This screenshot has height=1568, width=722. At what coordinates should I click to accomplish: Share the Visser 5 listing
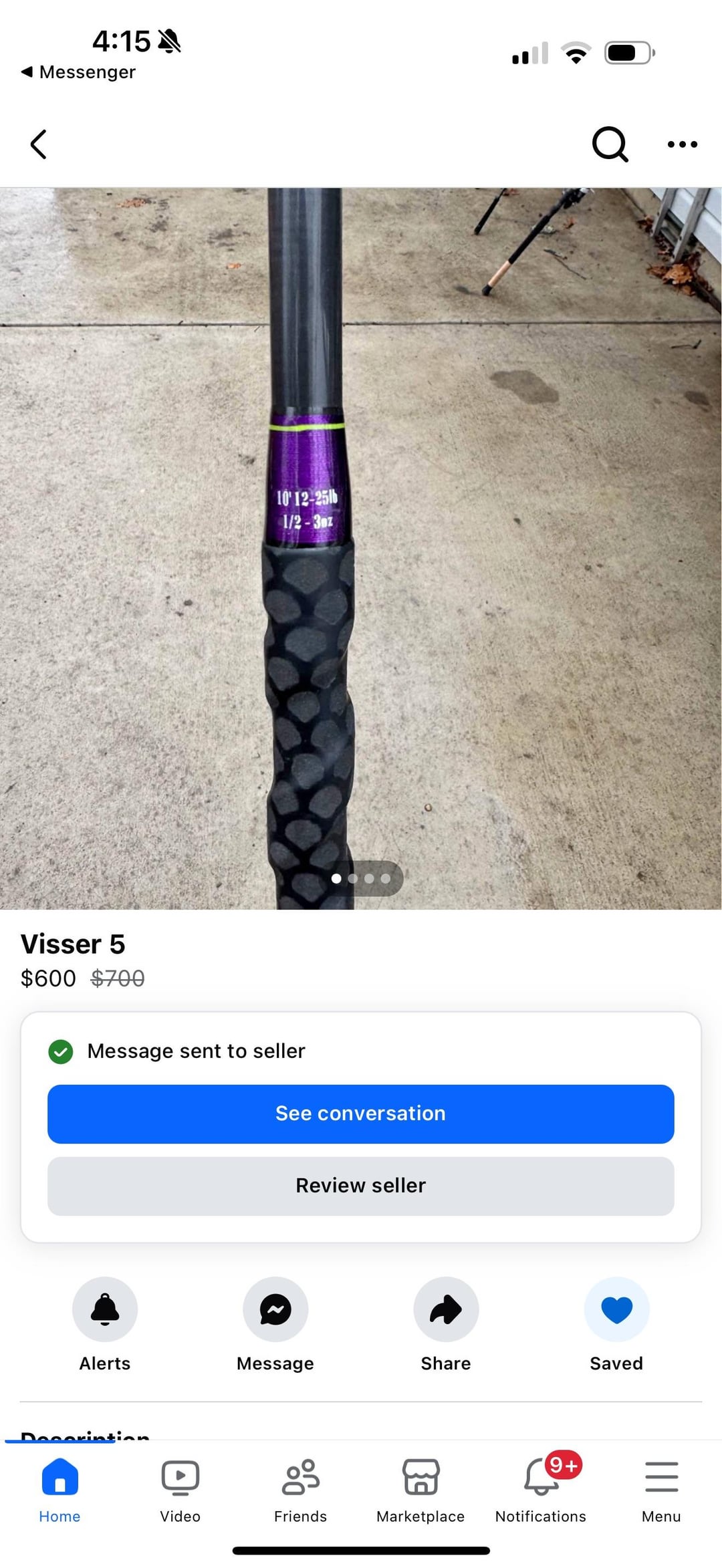pyautogui.click(x=446, y=1309)
